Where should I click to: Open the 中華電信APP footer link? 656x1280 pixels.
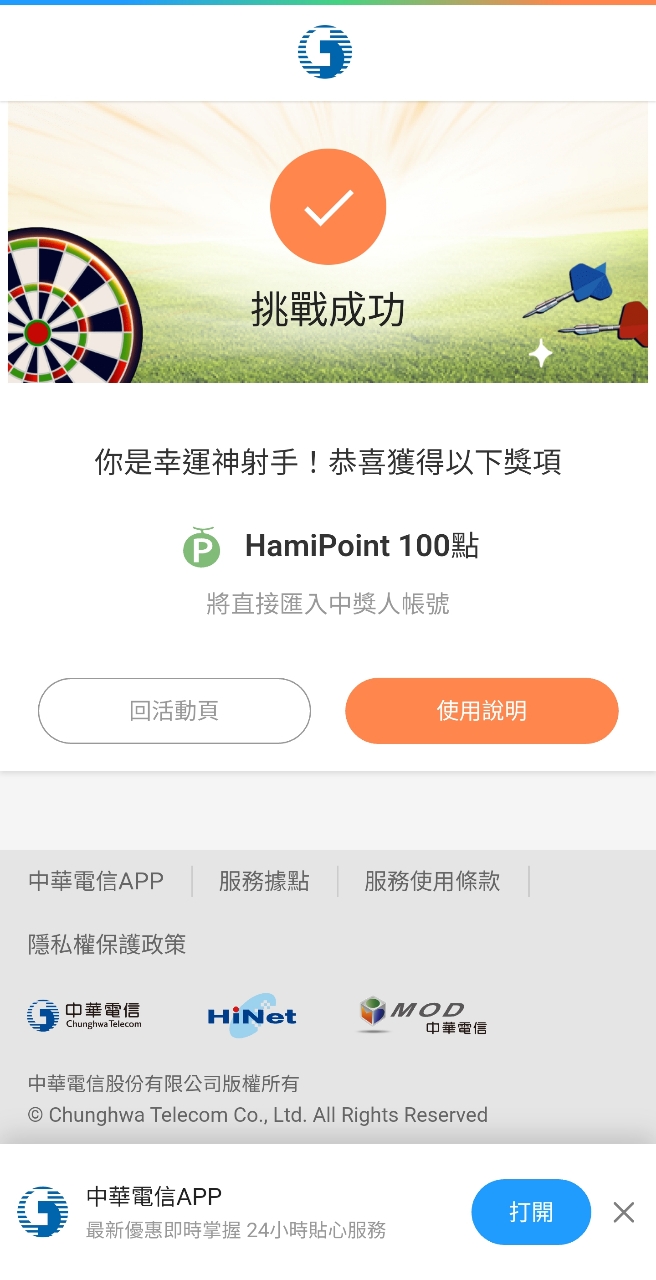point(96,881)
